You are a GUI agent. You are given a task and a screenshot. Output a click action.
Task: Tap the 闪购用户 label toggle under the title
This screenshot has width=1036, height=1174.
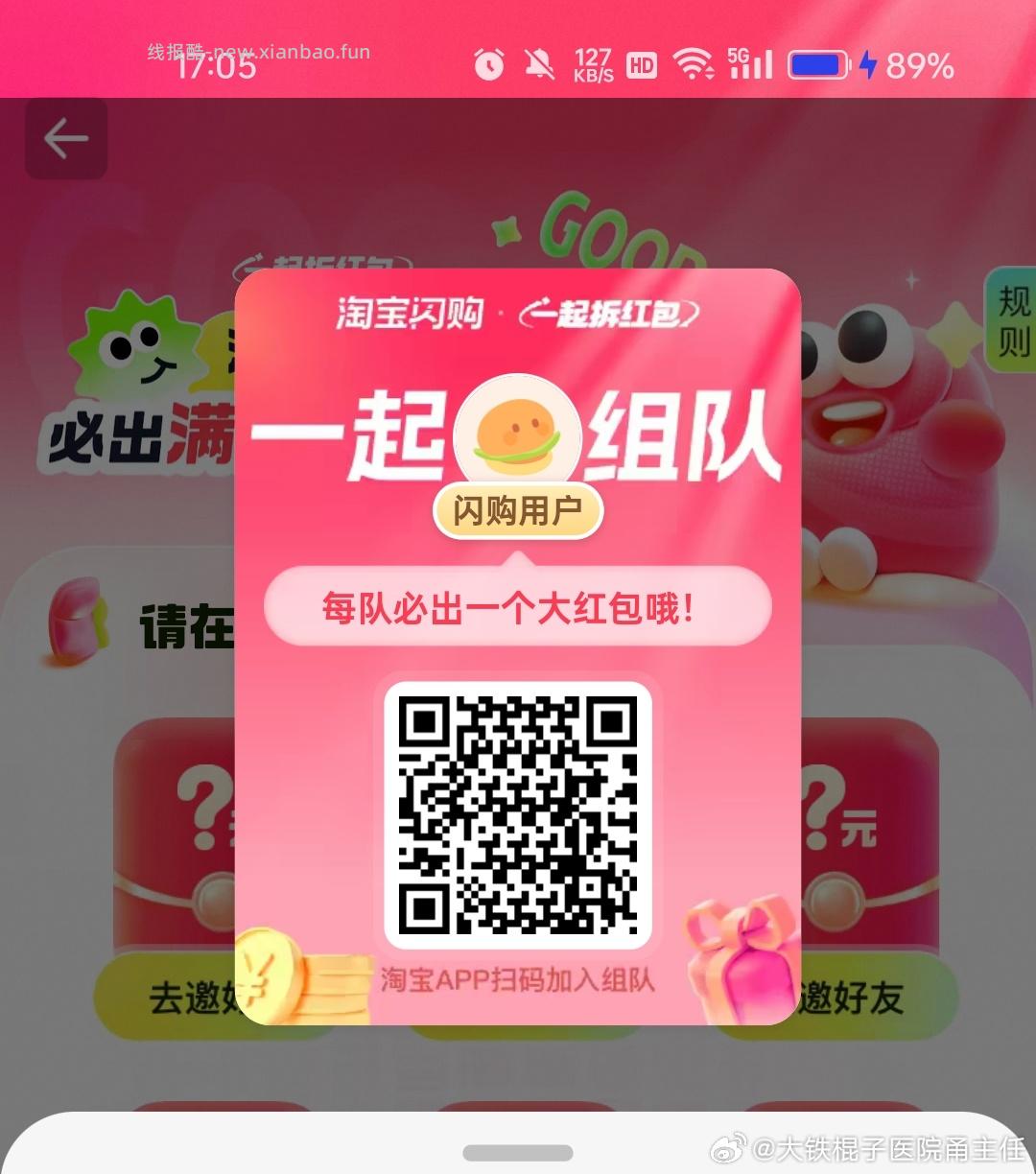coord(518,511)
